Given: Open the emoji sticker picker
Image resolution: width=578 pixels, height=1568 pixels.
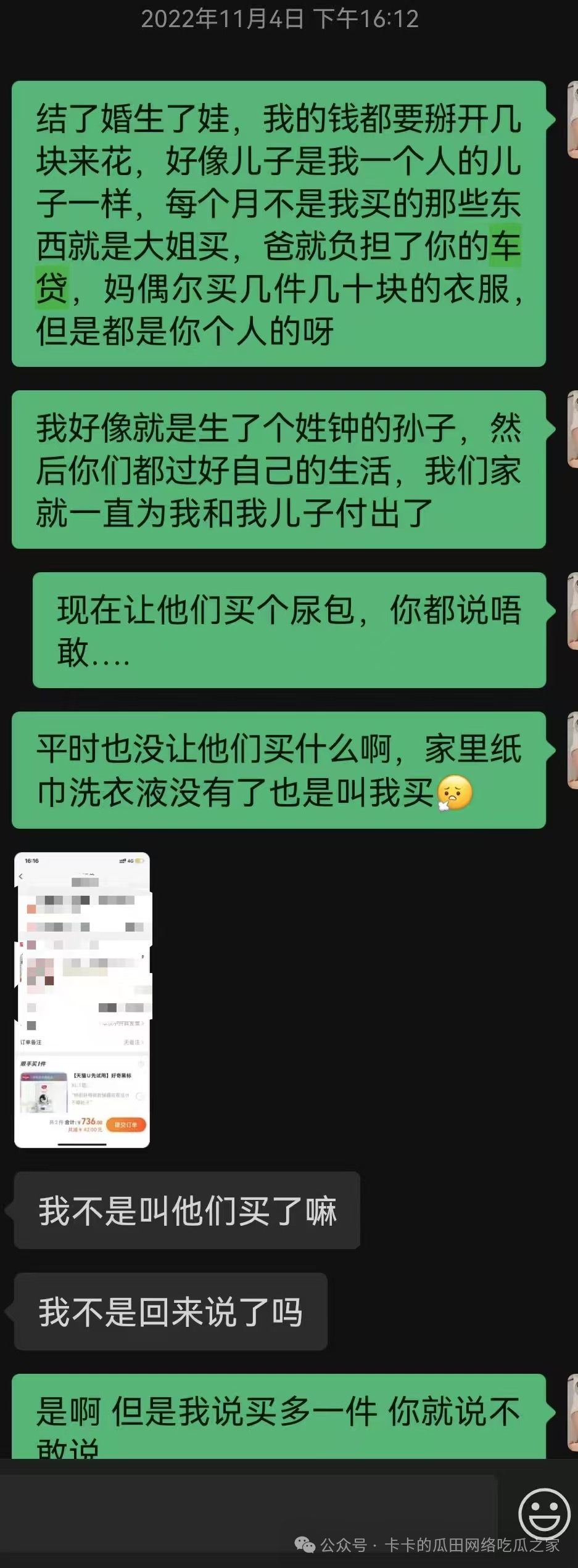Looking at the screenshot, I should tap(543, 1513).
